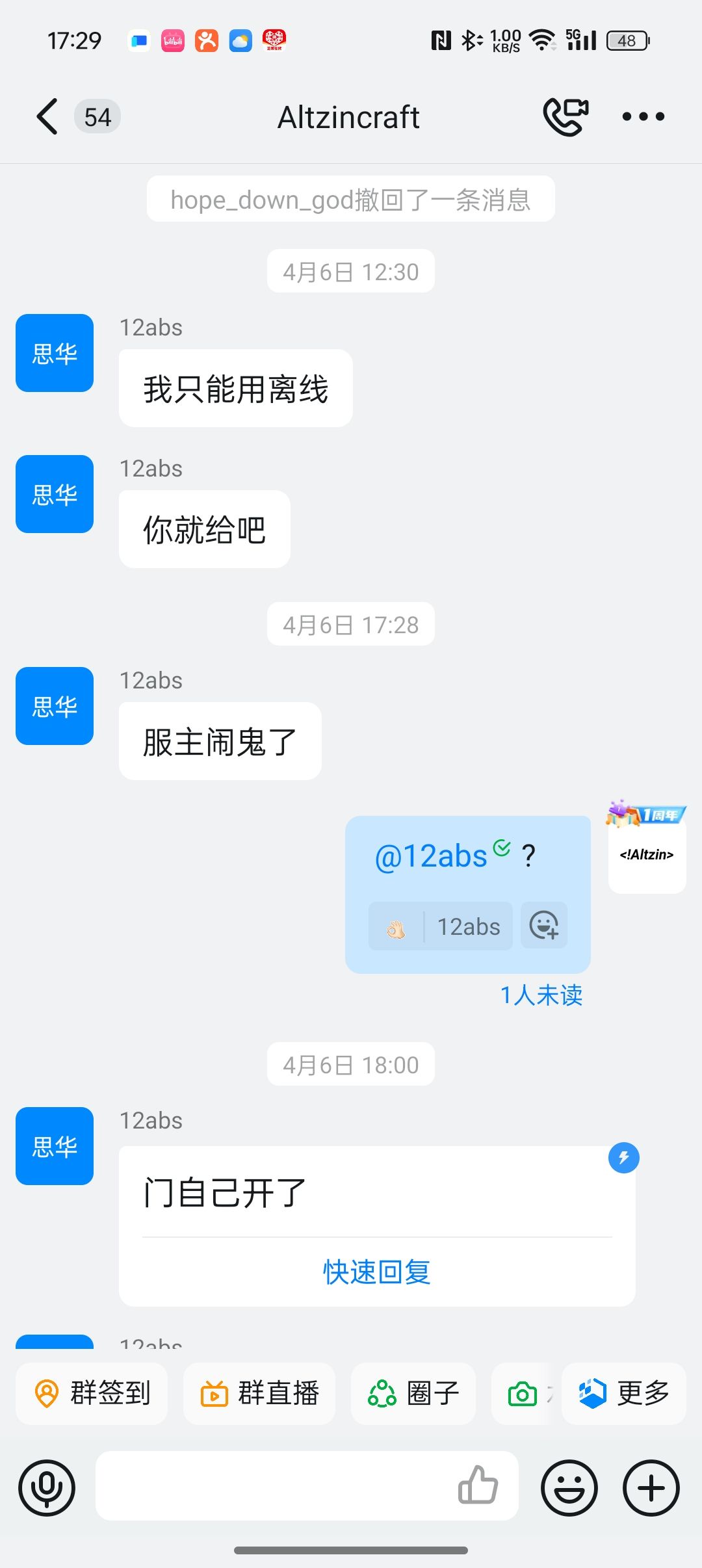Open the emoji sticker panel
Screen dimensions: 702x1568
569,1487
